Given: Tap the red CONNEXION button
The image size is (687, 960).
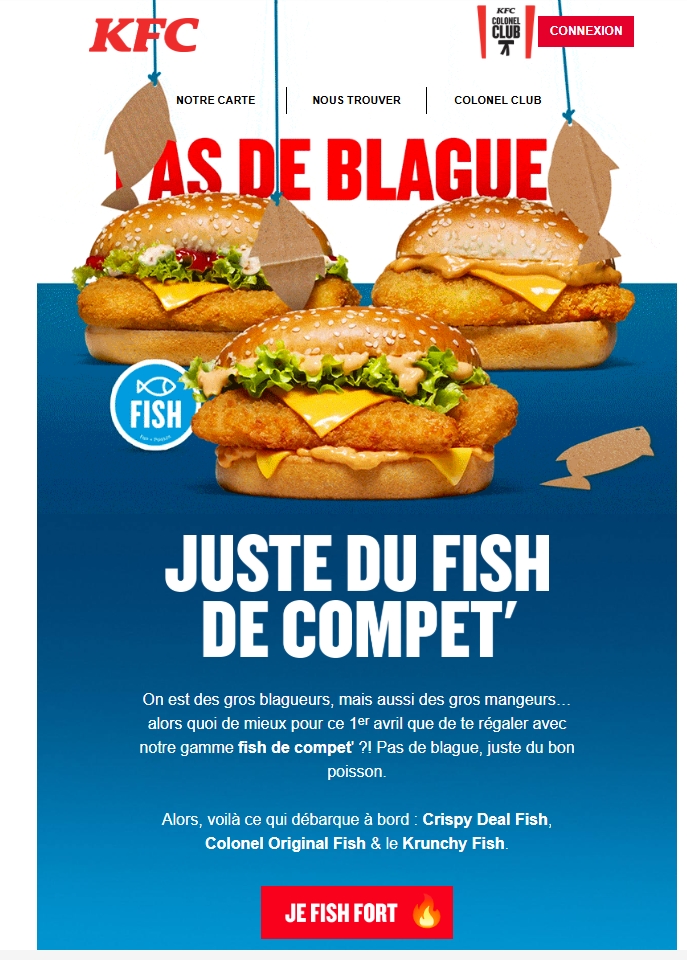Looking at the screenshot, I should point(585,31).
